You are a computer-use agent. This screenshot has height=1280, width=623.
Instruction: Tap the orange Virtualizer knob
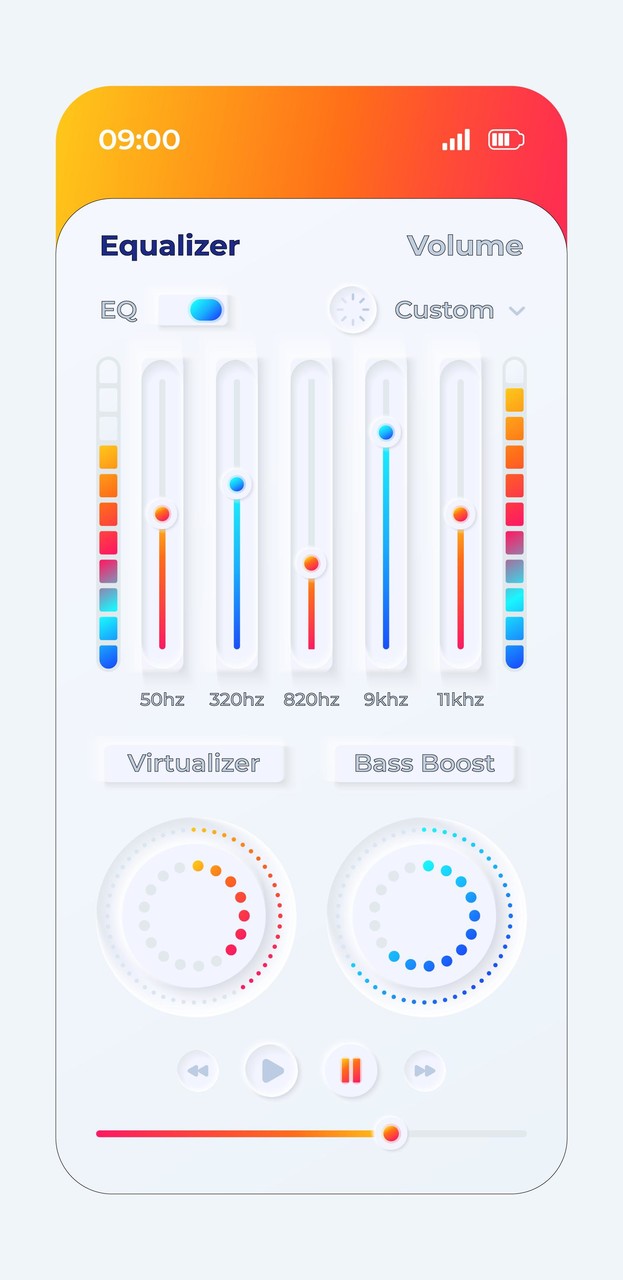(x=196, y=916)
